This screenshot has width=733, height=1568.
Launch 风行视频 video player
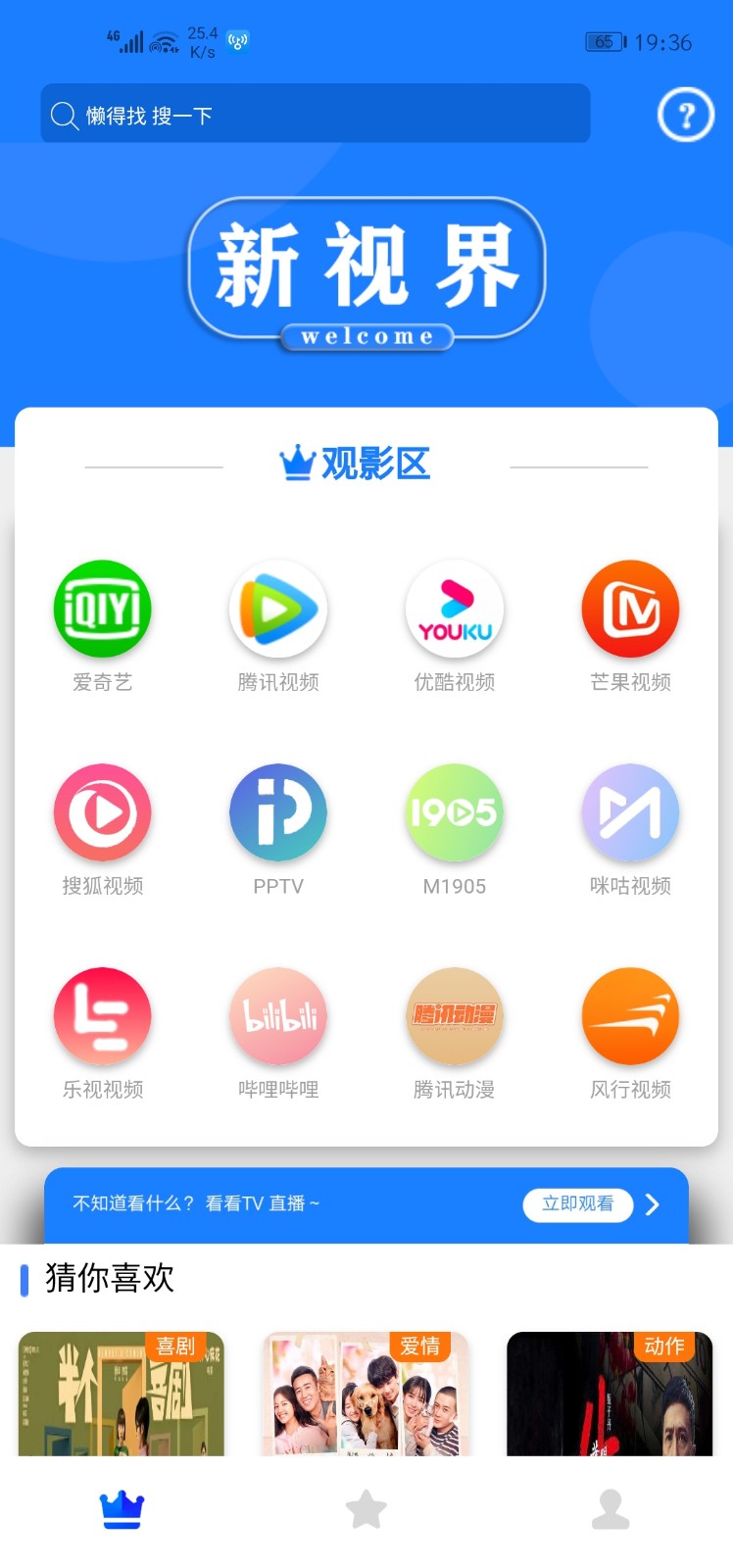pos(630,1016)
